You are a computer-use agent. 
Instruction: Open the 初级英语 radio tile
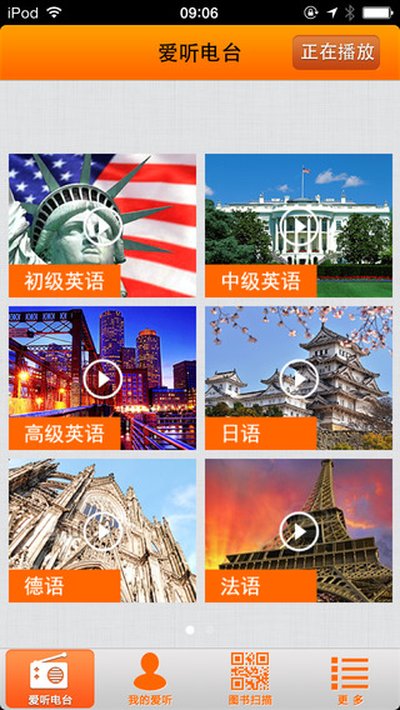click(102, 225)
